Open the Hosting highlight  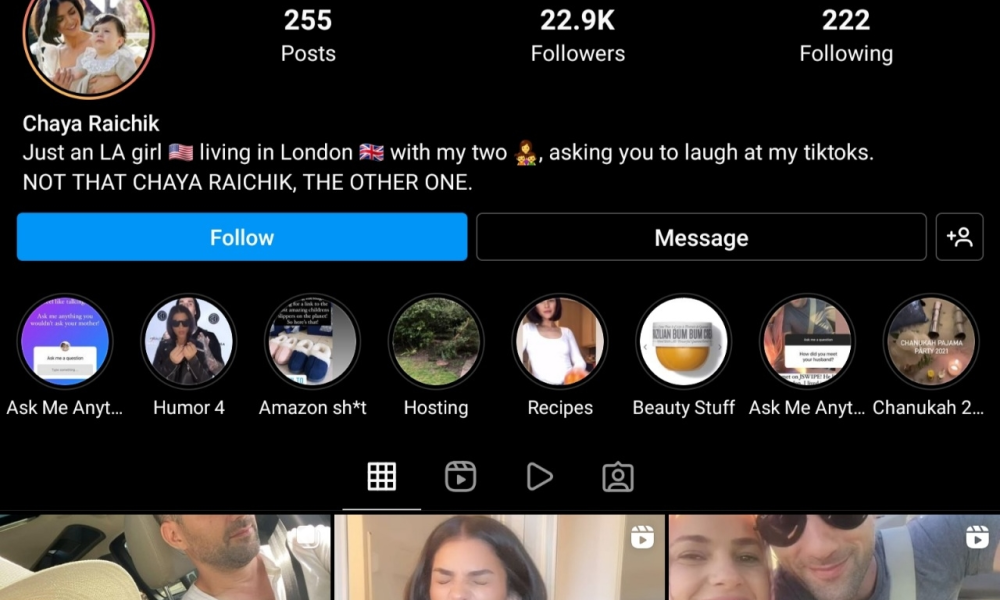point(436,341)
